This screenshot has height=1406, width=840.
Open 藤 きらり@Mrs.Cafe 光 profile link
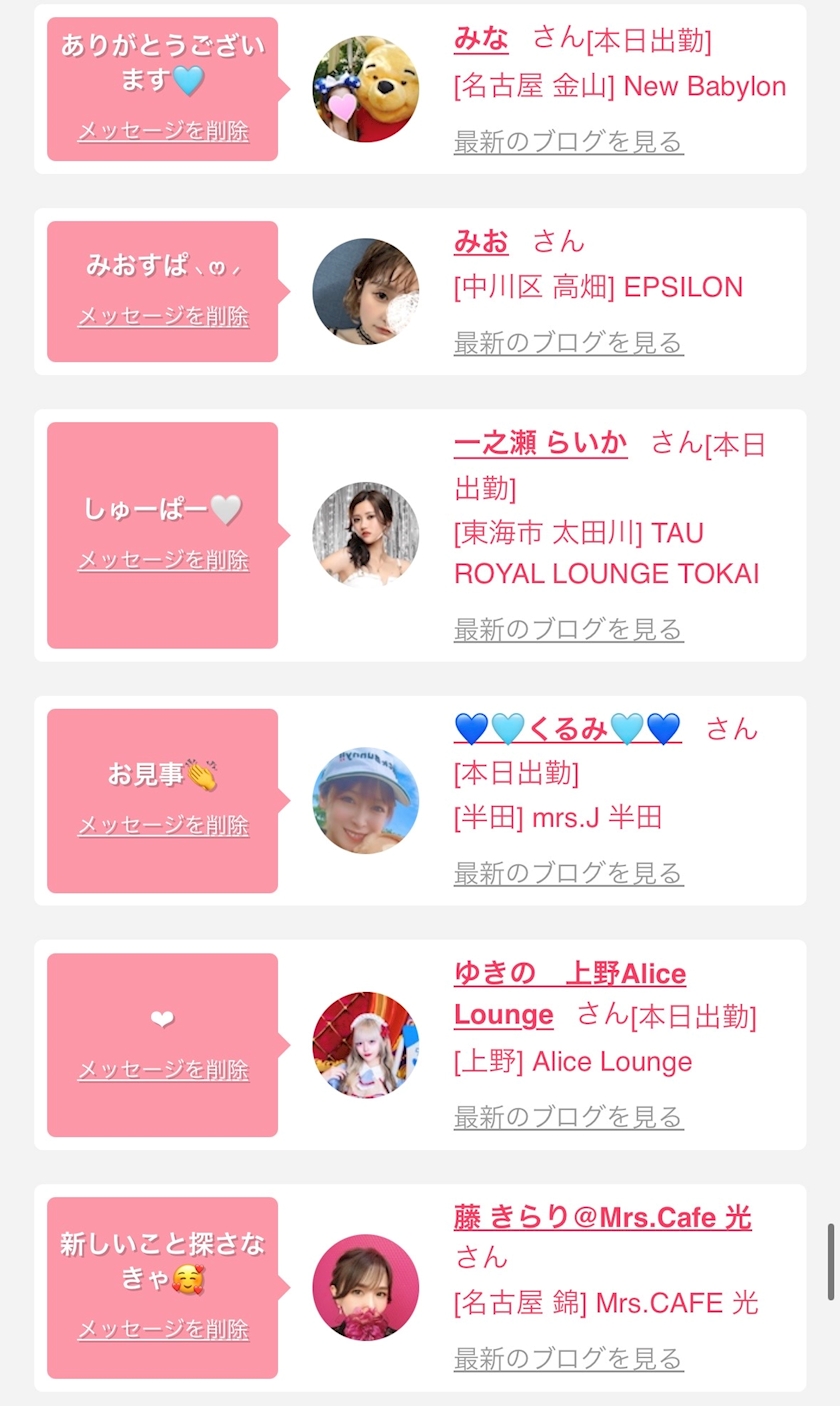[602, 1217]
